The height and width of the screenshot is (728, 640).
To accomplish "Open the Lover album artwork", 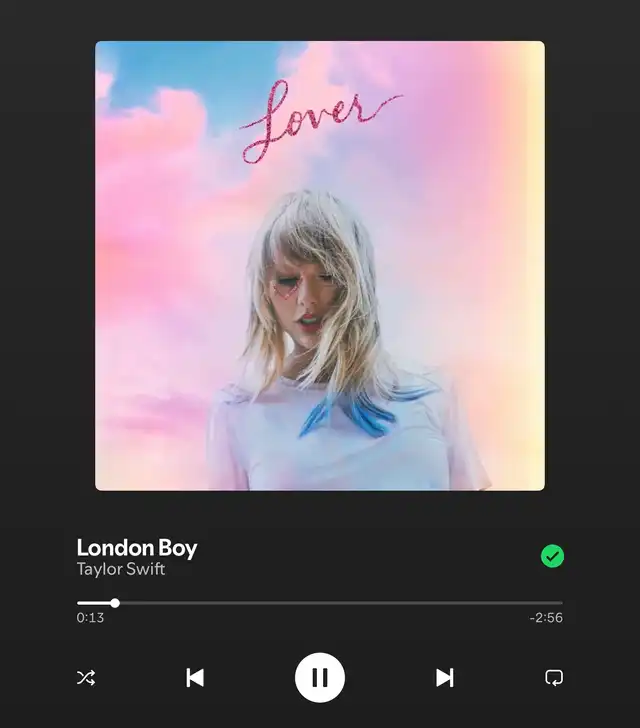I will (x=320, y=265).
